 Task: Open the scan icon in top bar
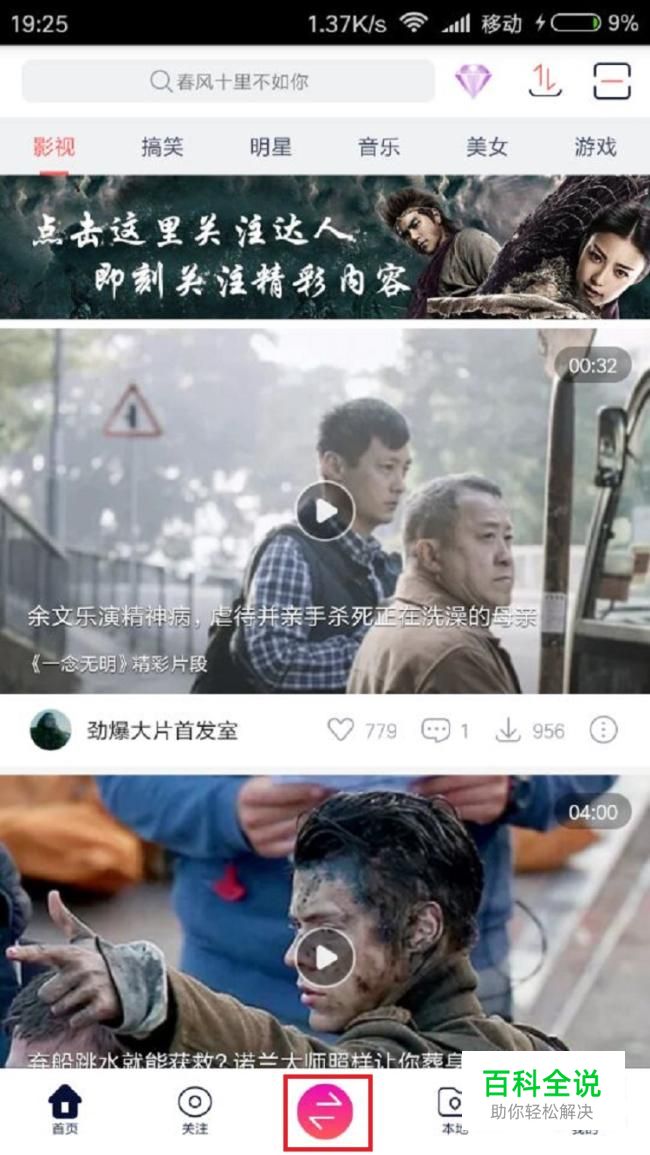click(612, 81)
